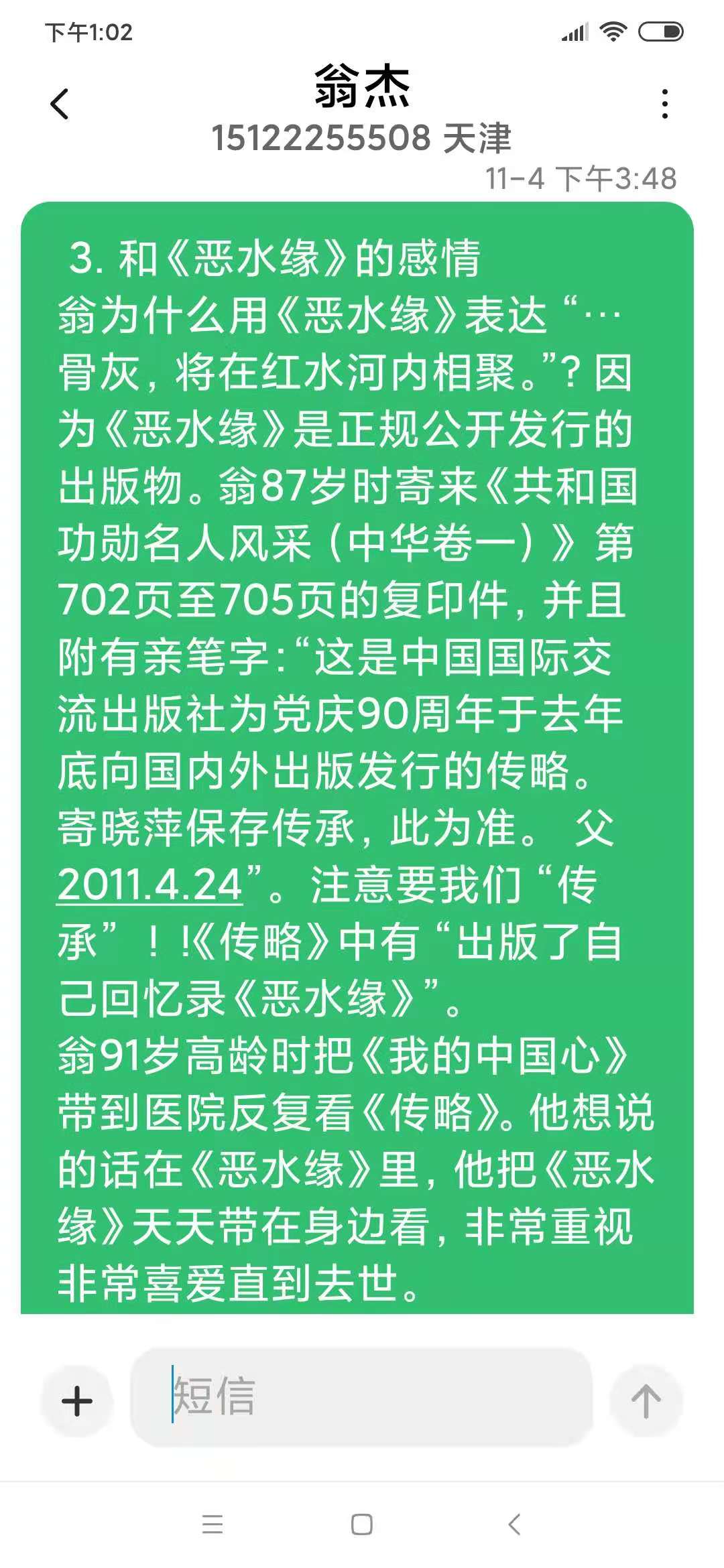Tap the plus attachment button
Image resolution: width=724 pixels, height=1568 pixels.
coord(77,1401)
